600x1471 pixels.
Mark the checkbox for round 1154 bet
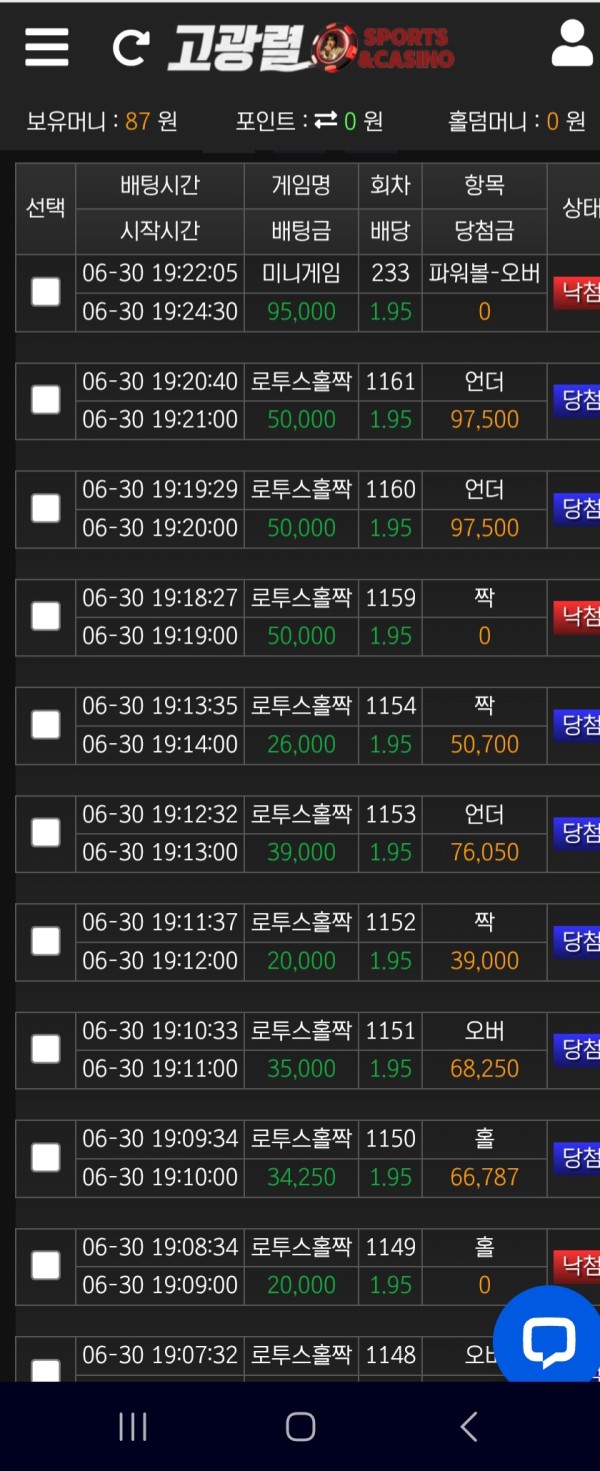[x=46, y=724]
